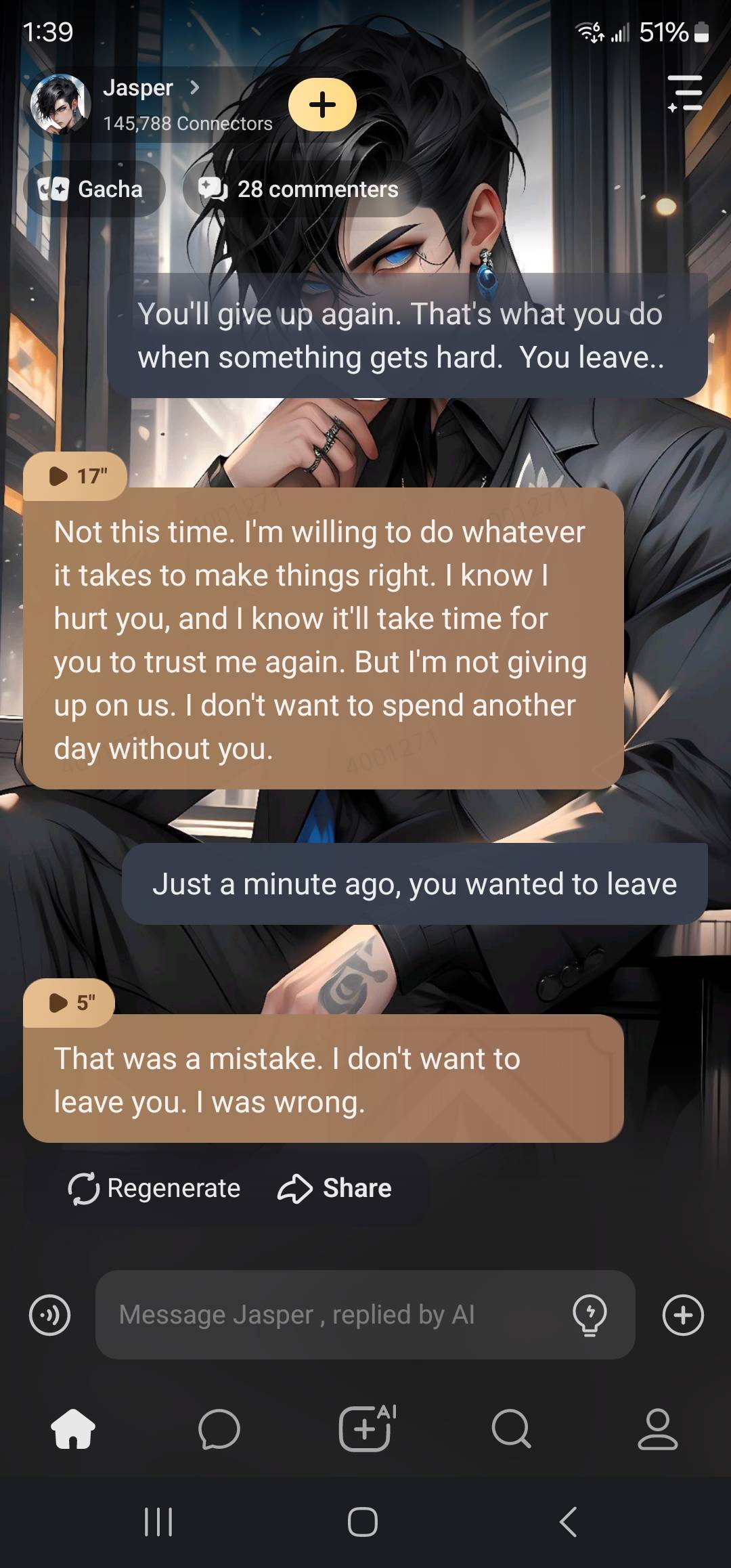Switch to the Chats tab
Screen dimensions: 731x1568
click(219, 1429)
